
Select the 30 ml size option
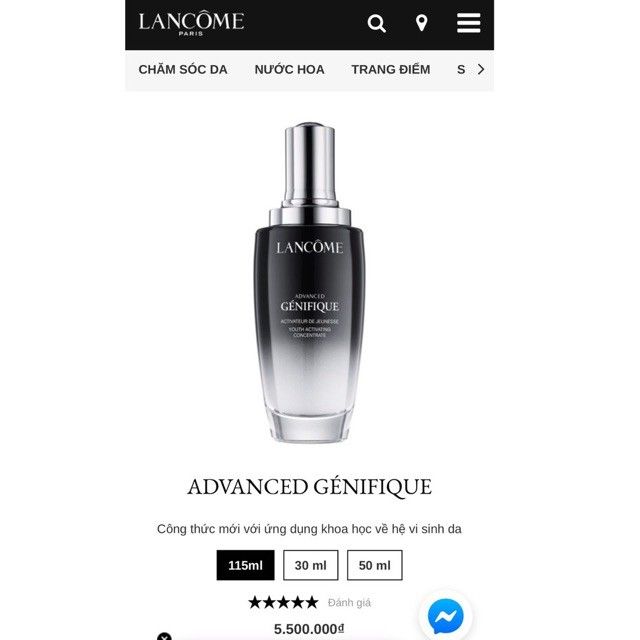click(310, 565)
